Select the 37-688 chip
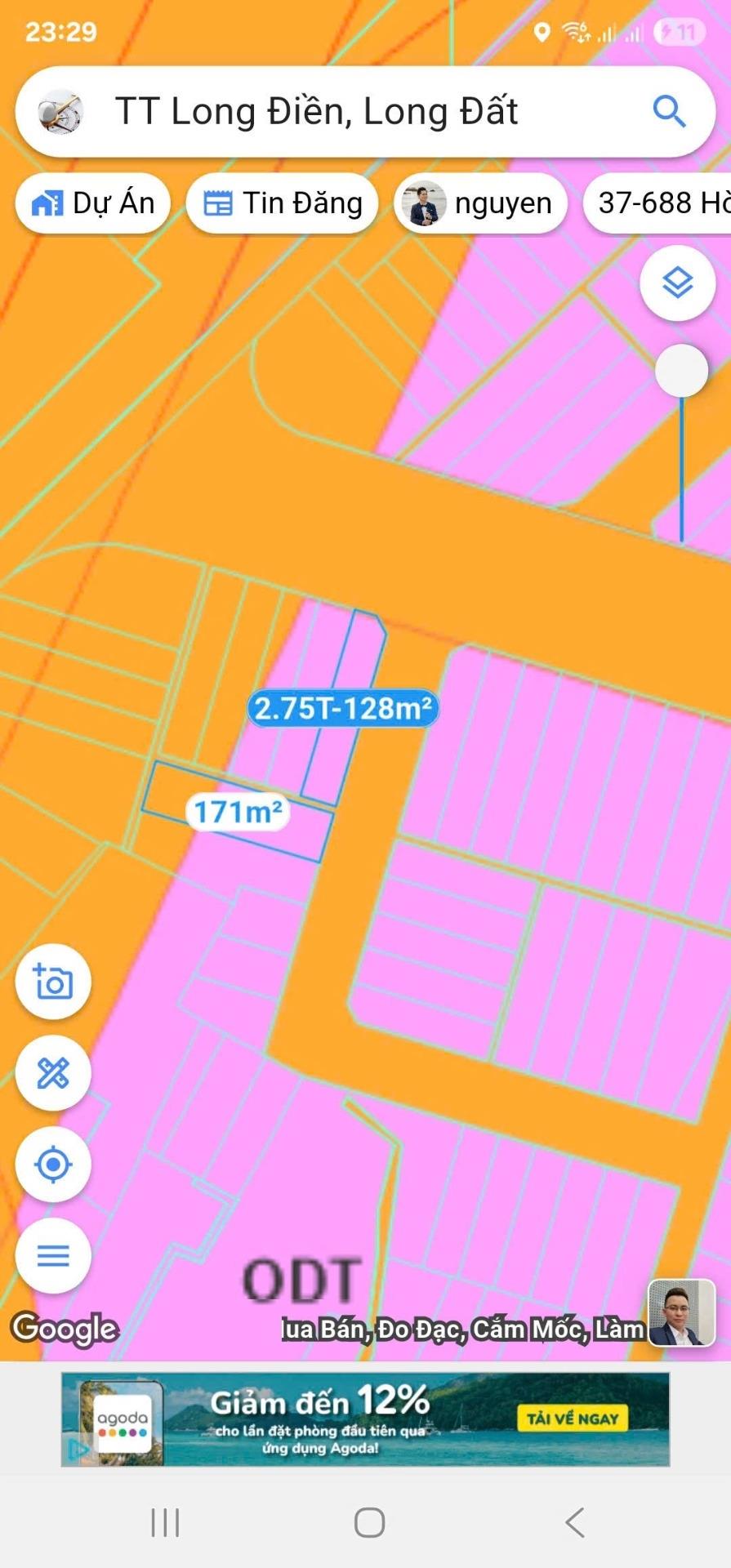This screenshot has width=731, height=1568. pyautogui.click(x=662, y=203)
